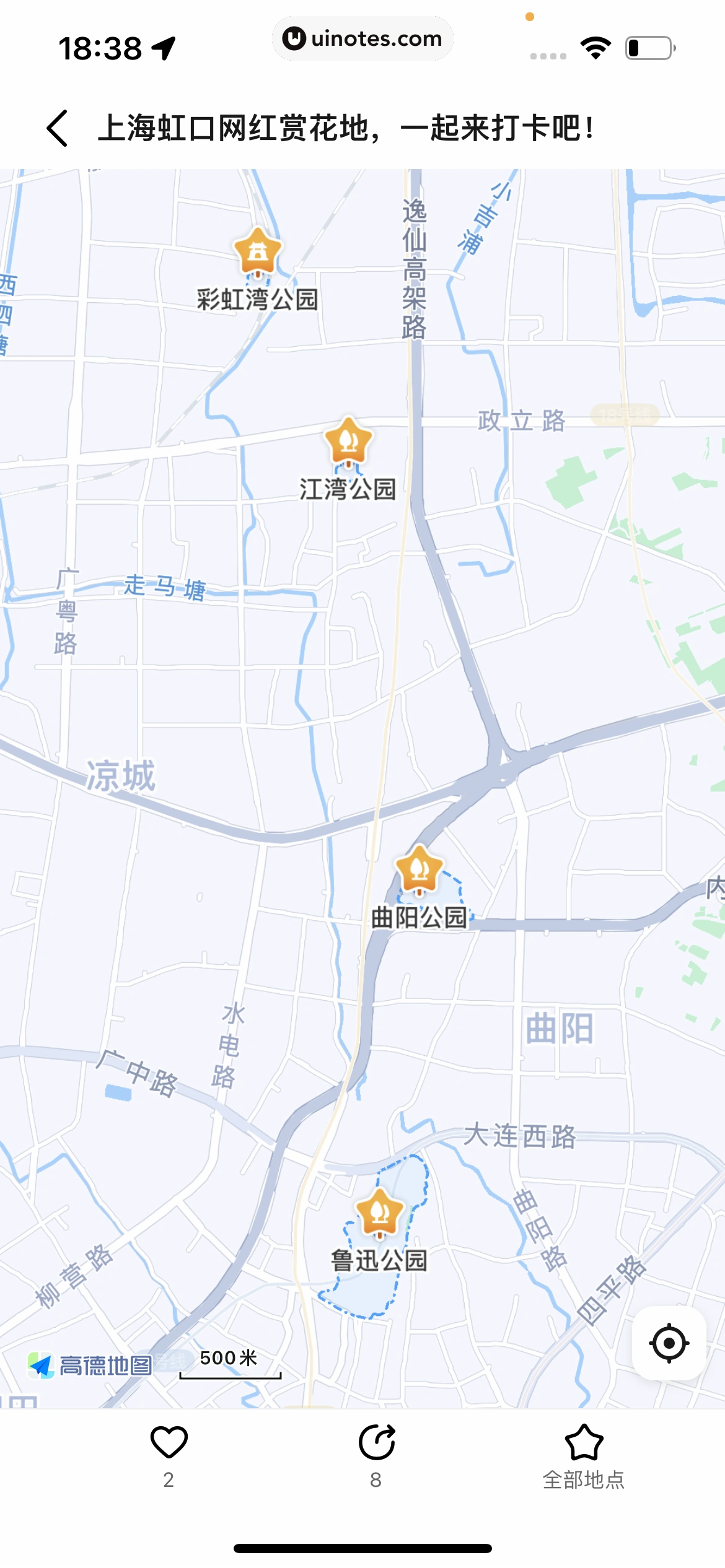Tap the uinotes.com pill at screen top
The width and height of the screenshot is (725, 1568).
point(362,38)
